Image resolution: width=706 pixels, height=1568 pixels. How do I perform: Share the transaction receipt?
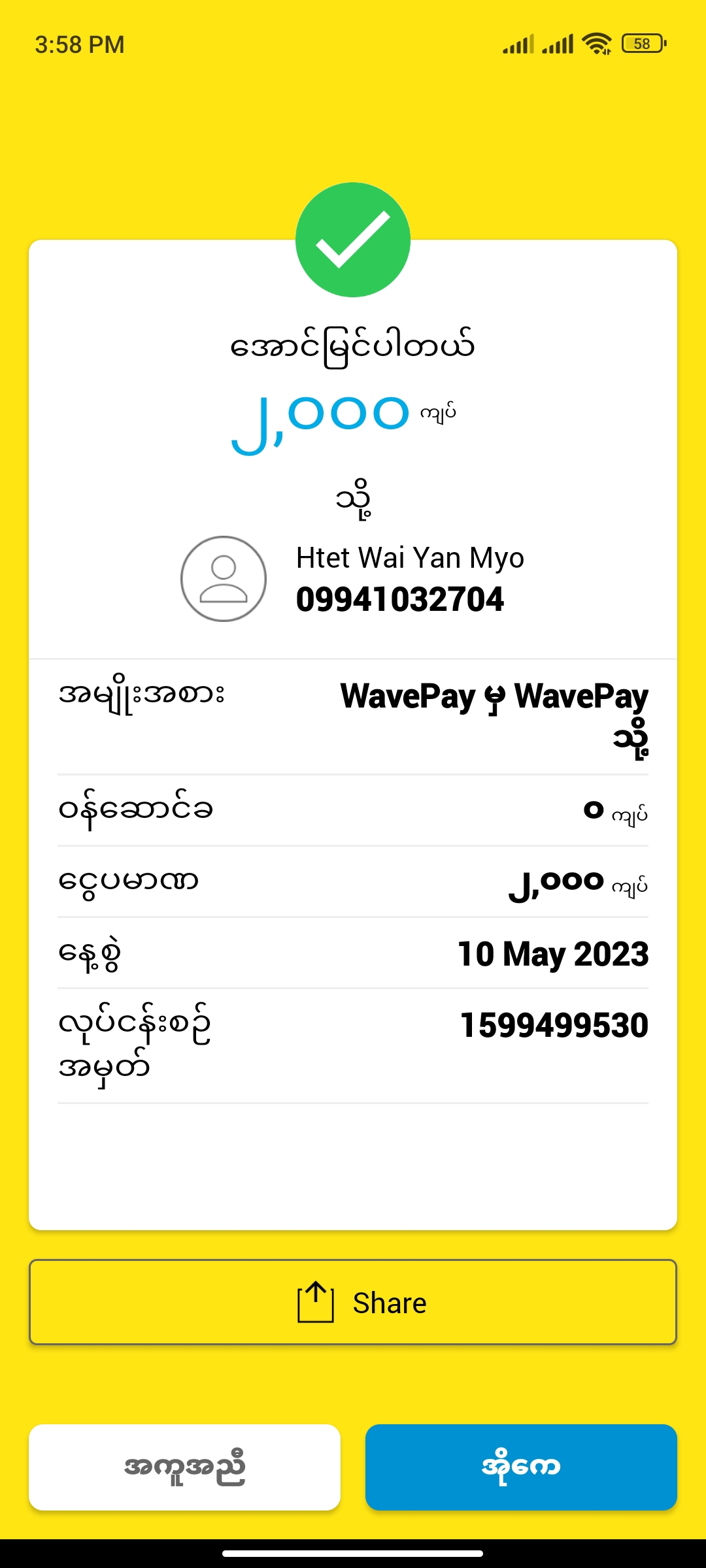tap(353, 1302)
